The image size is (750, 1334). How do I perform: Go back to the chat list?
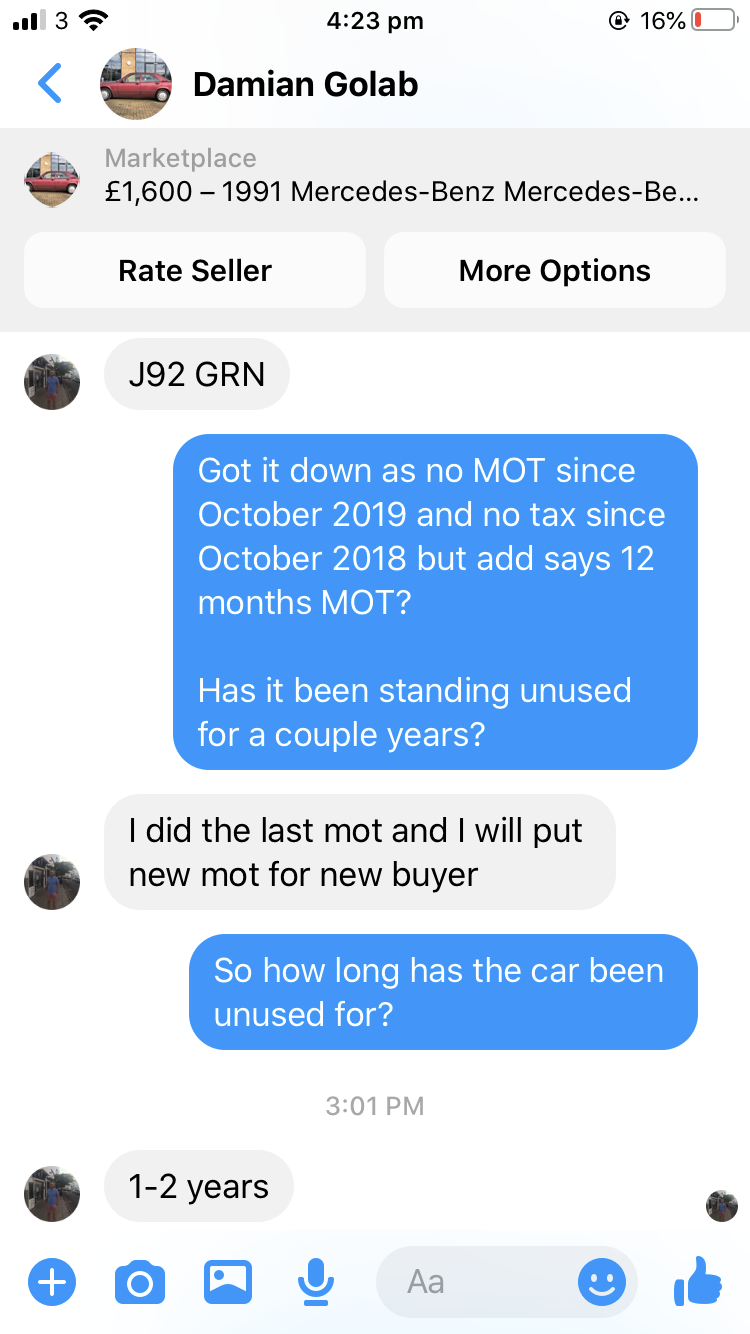[x=49, y=84]
